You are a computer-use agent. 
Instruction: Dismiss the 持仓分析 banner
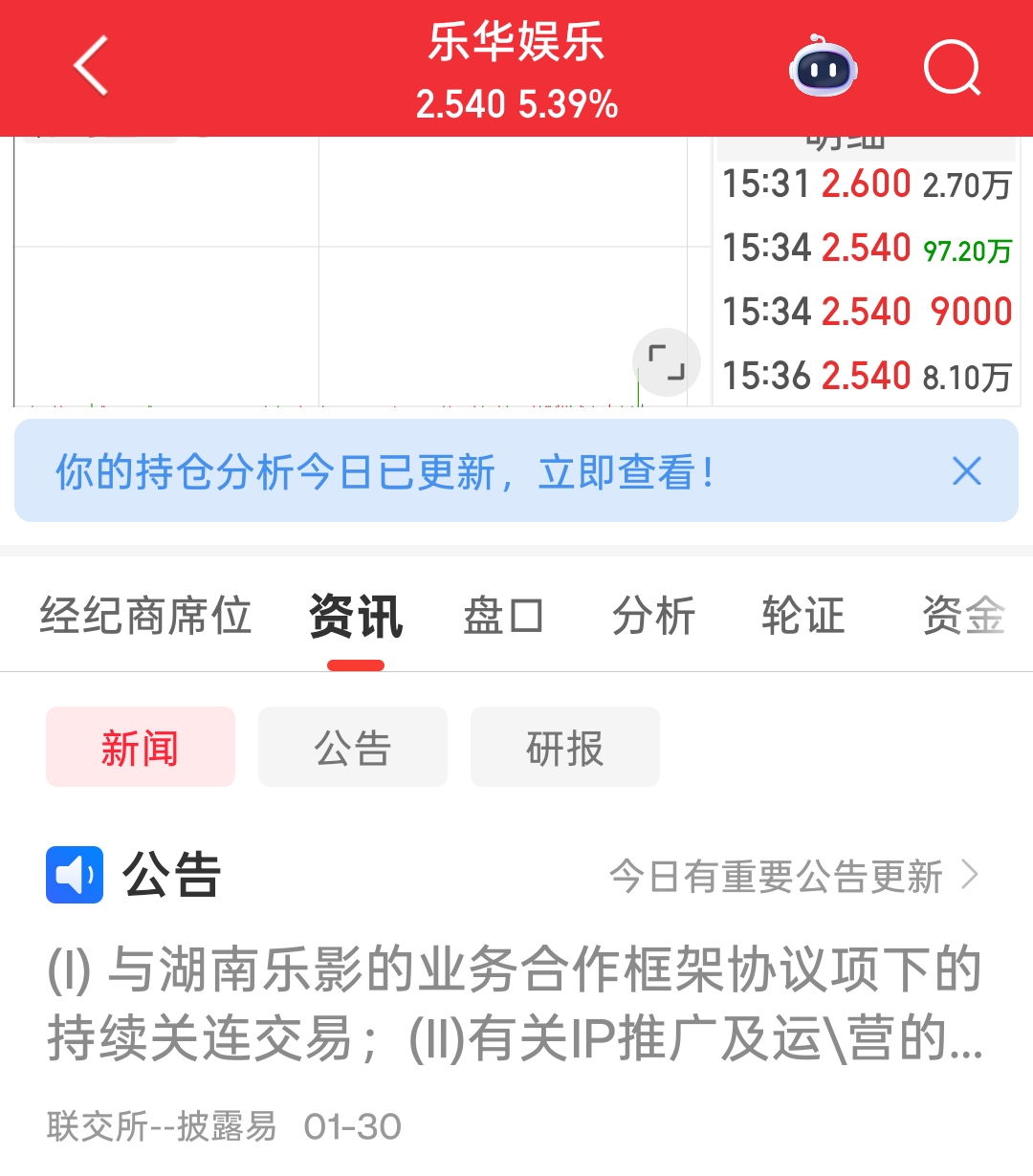pyautogui.click(x=967, y=471)
